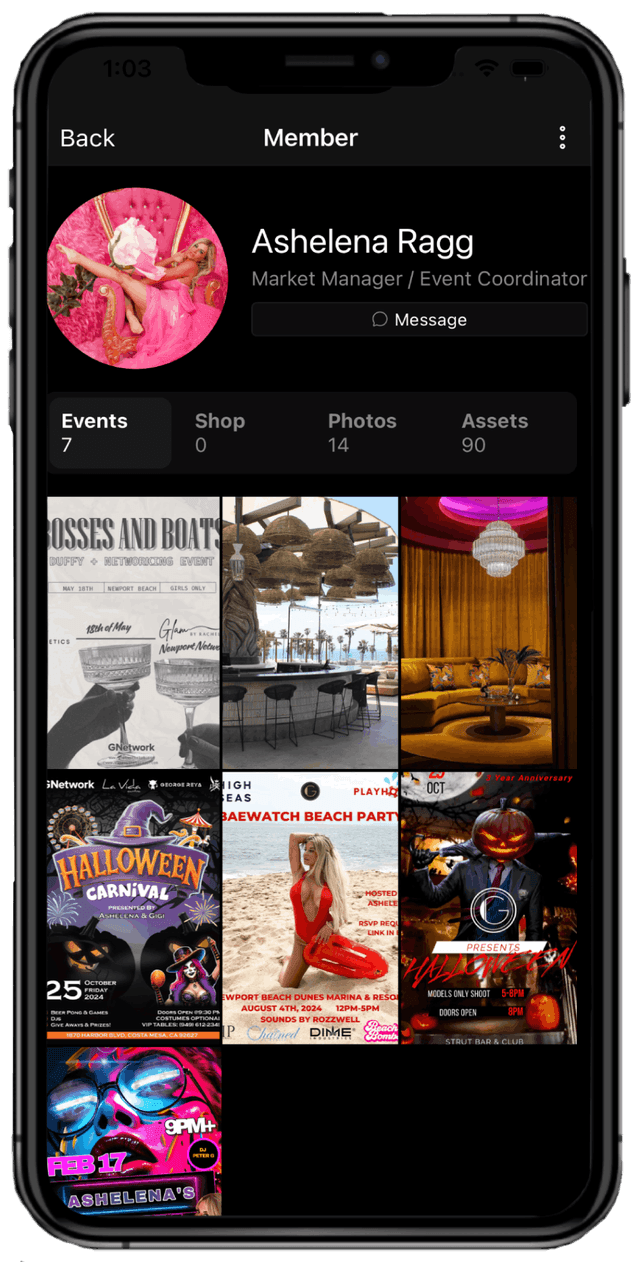Open the three-dot overflow menu

[562, 138]
